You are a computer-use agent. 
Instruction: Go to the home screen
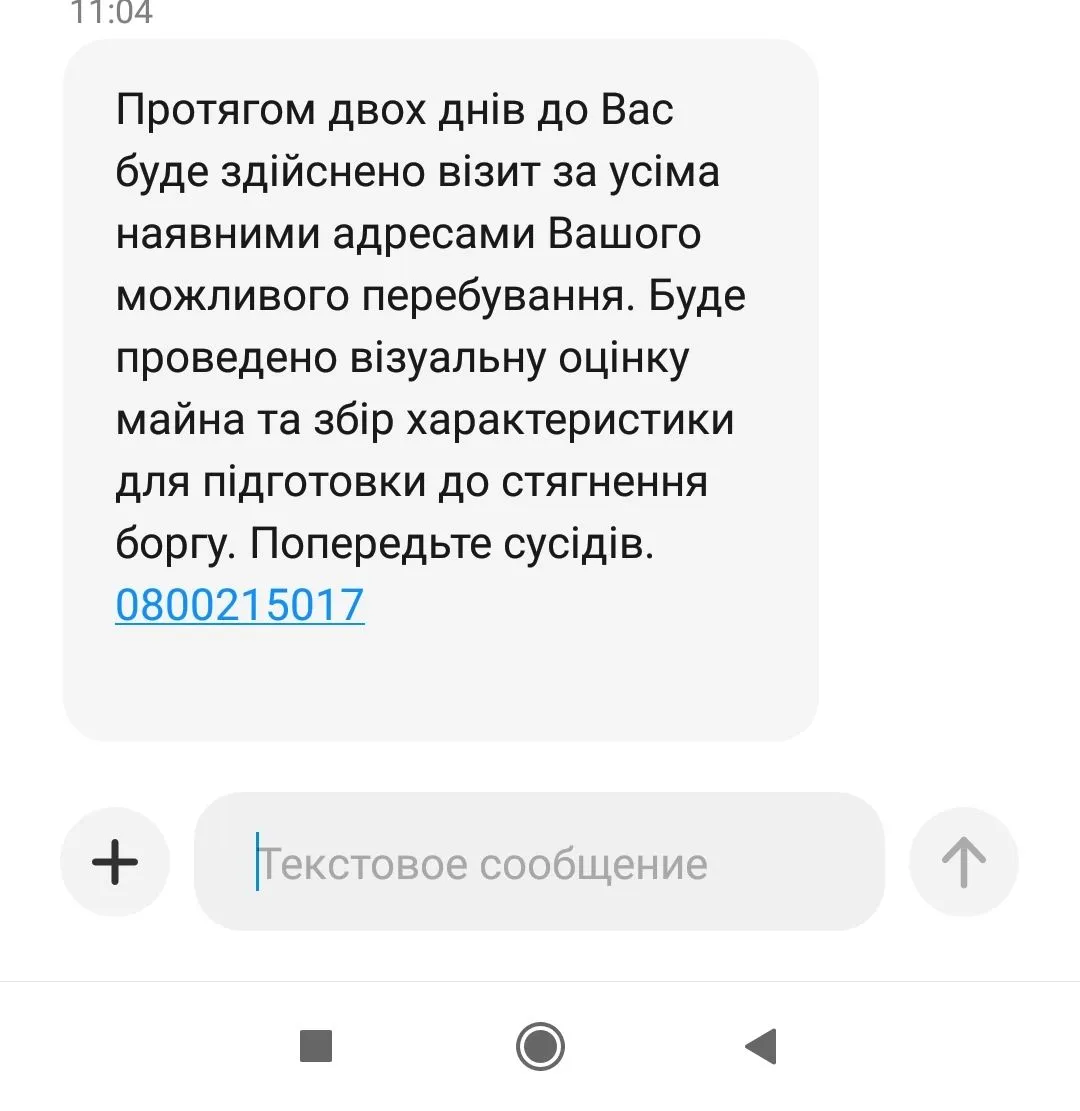540,1047
